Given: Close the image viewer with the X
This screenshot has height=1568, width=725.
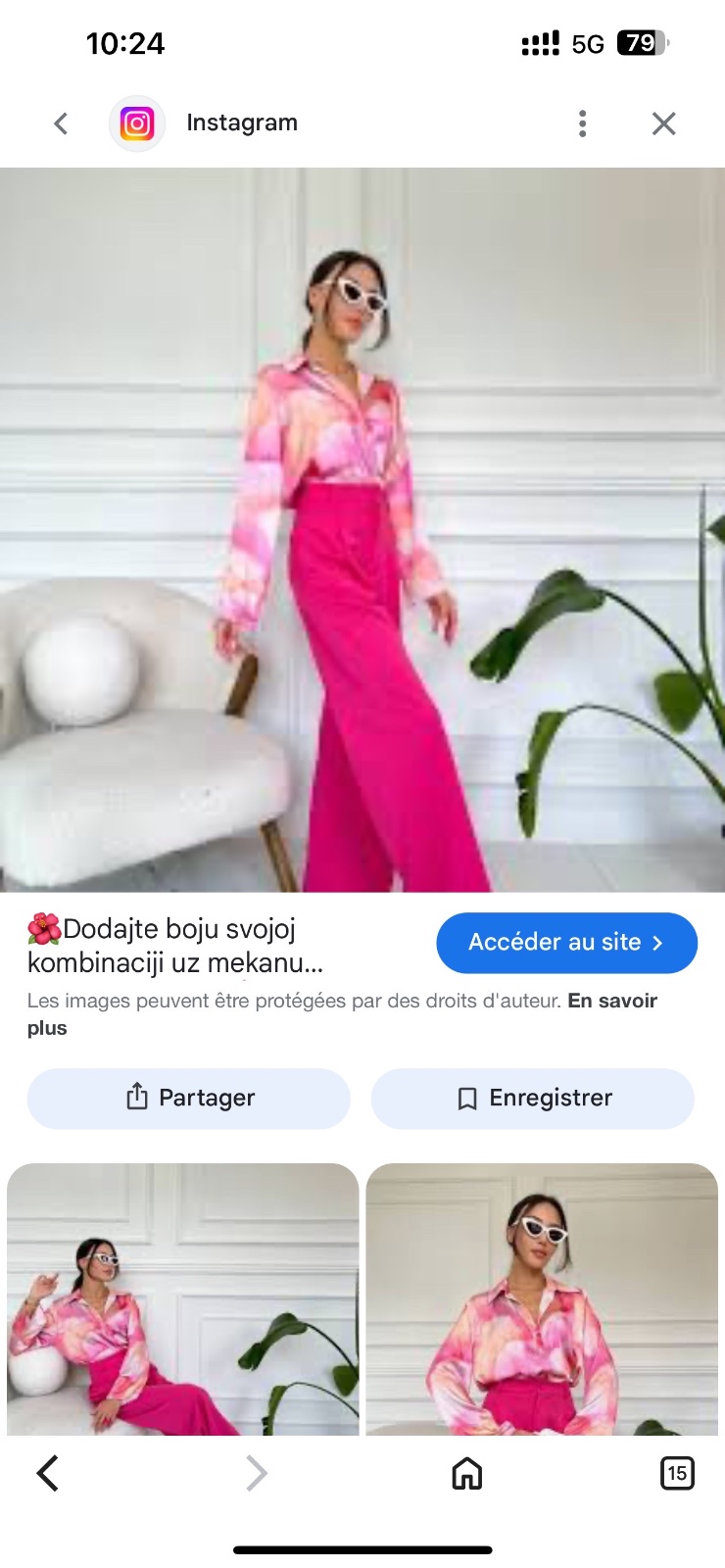Looking at the screenshot, I should (x=664, y=123).
